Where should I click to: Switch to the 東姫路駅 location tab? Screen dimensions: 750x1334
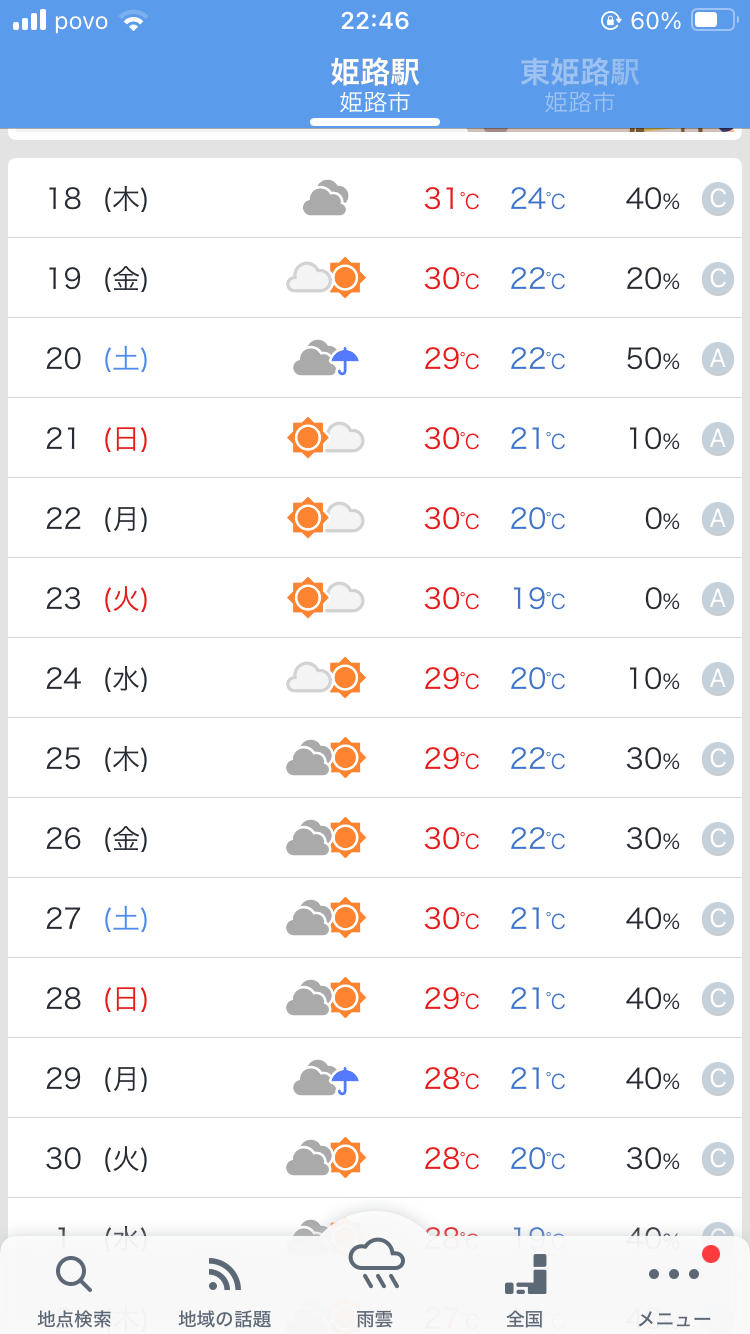click(x=579, y=85)
